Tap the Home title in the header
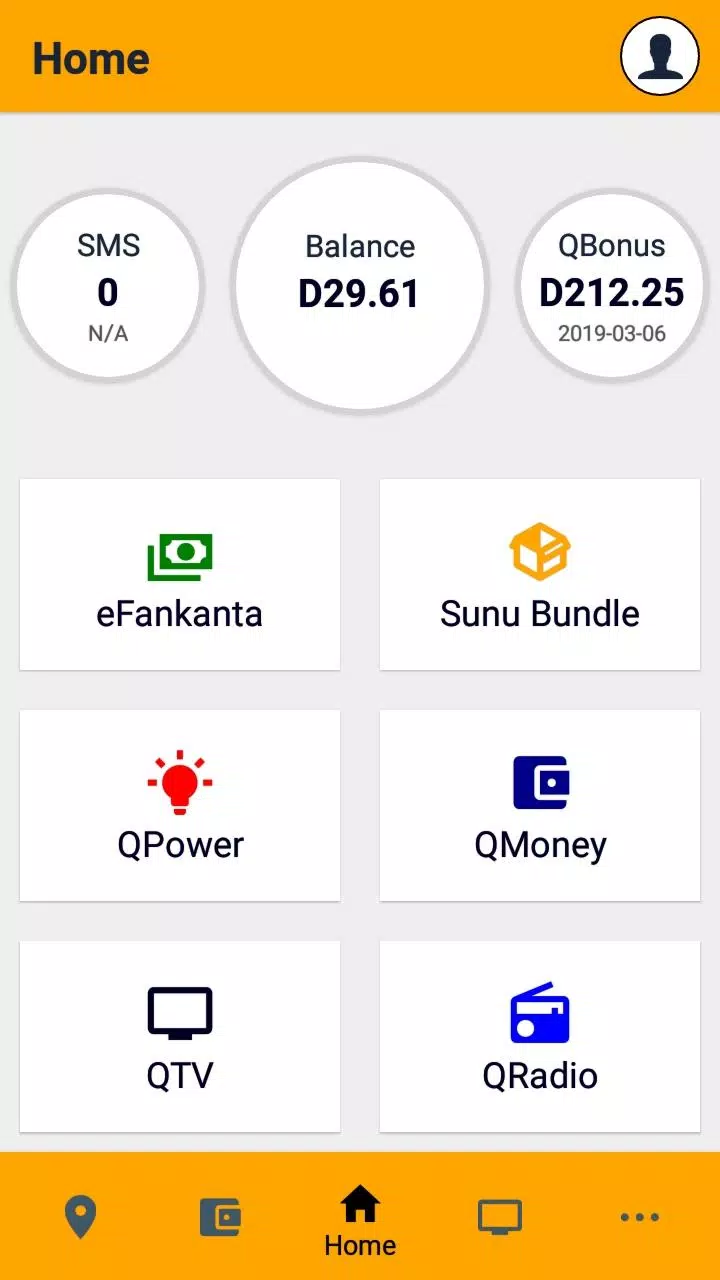The width and height of the screenshot is (720, 1280). pos(90,58)
